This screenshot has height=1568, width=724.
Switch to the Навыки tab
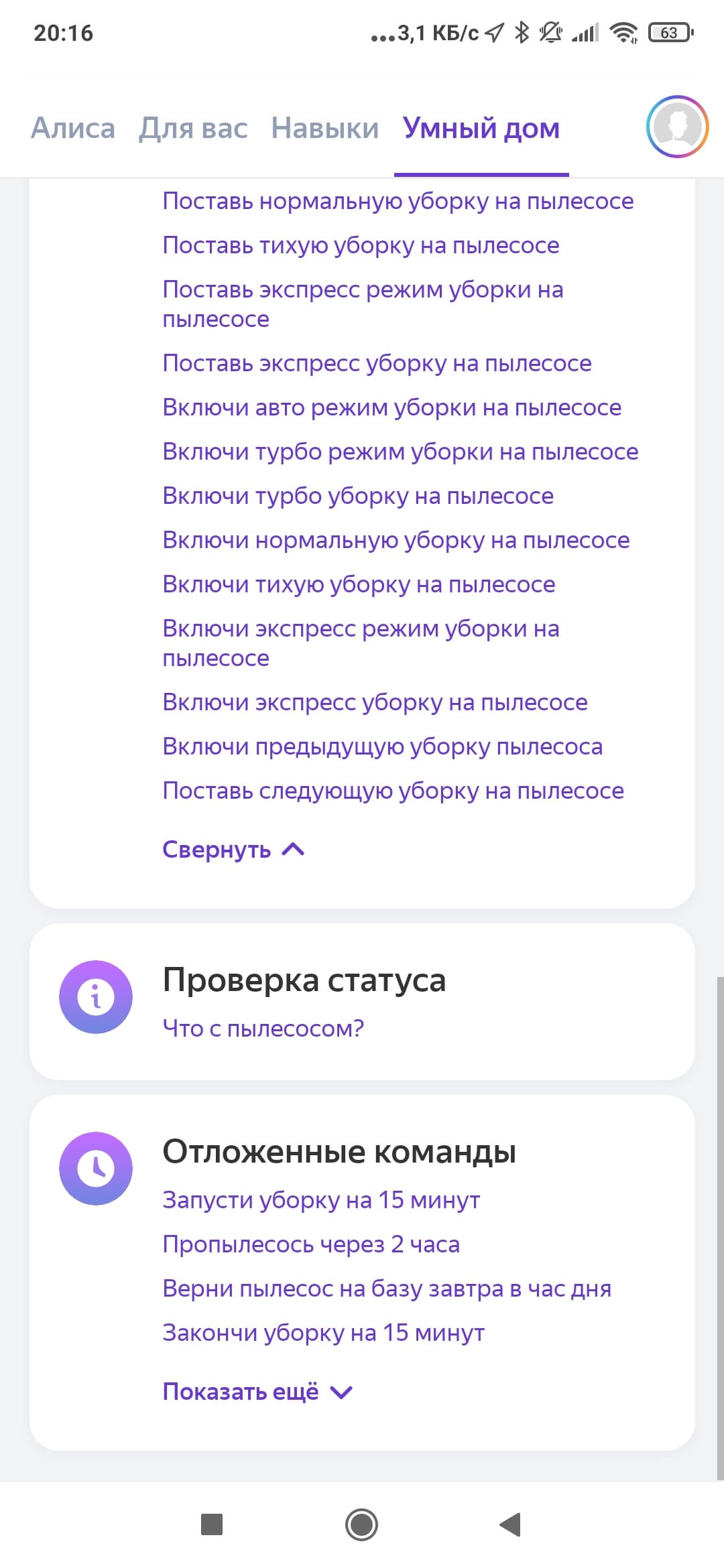(324, 128)
